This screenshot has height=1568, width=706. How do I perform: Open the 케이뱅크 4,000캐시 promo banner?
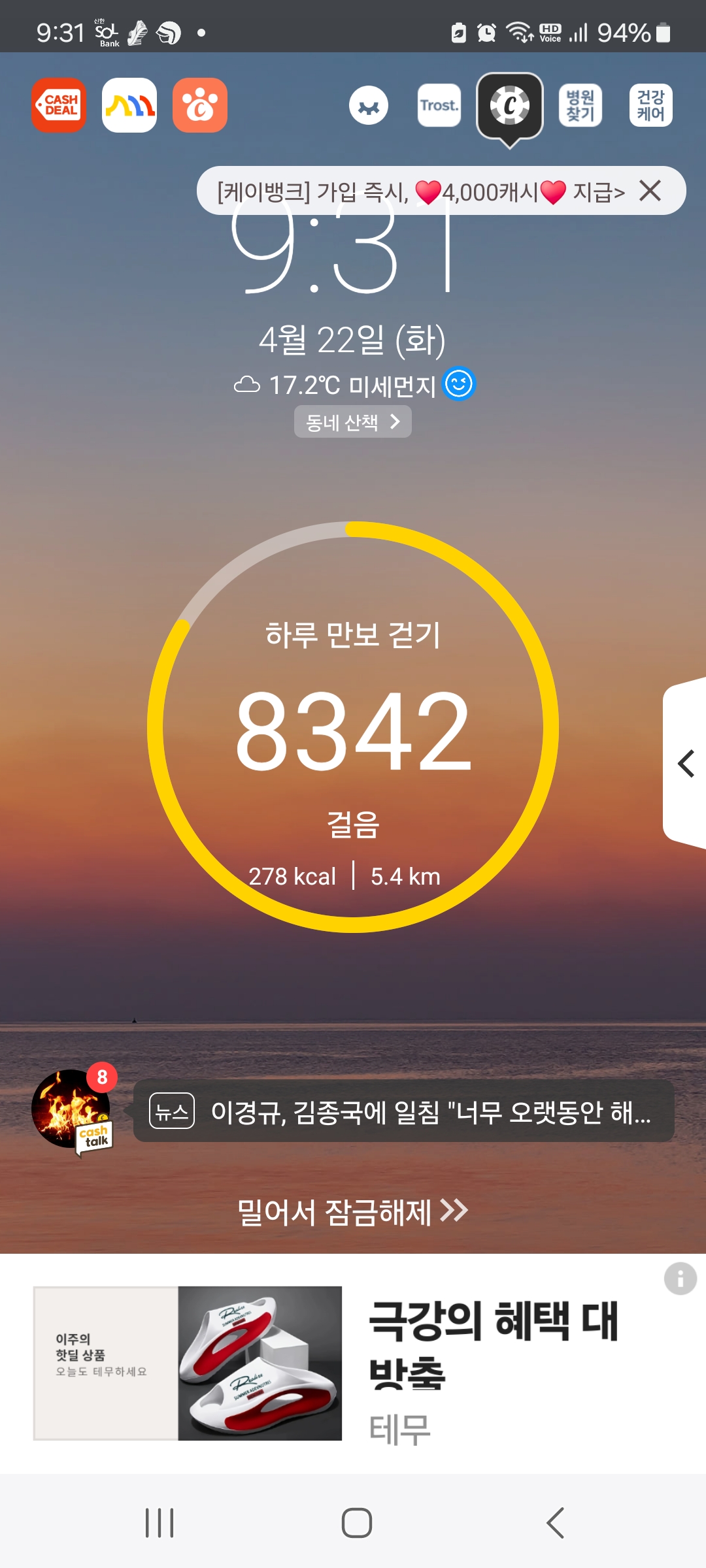418,191
